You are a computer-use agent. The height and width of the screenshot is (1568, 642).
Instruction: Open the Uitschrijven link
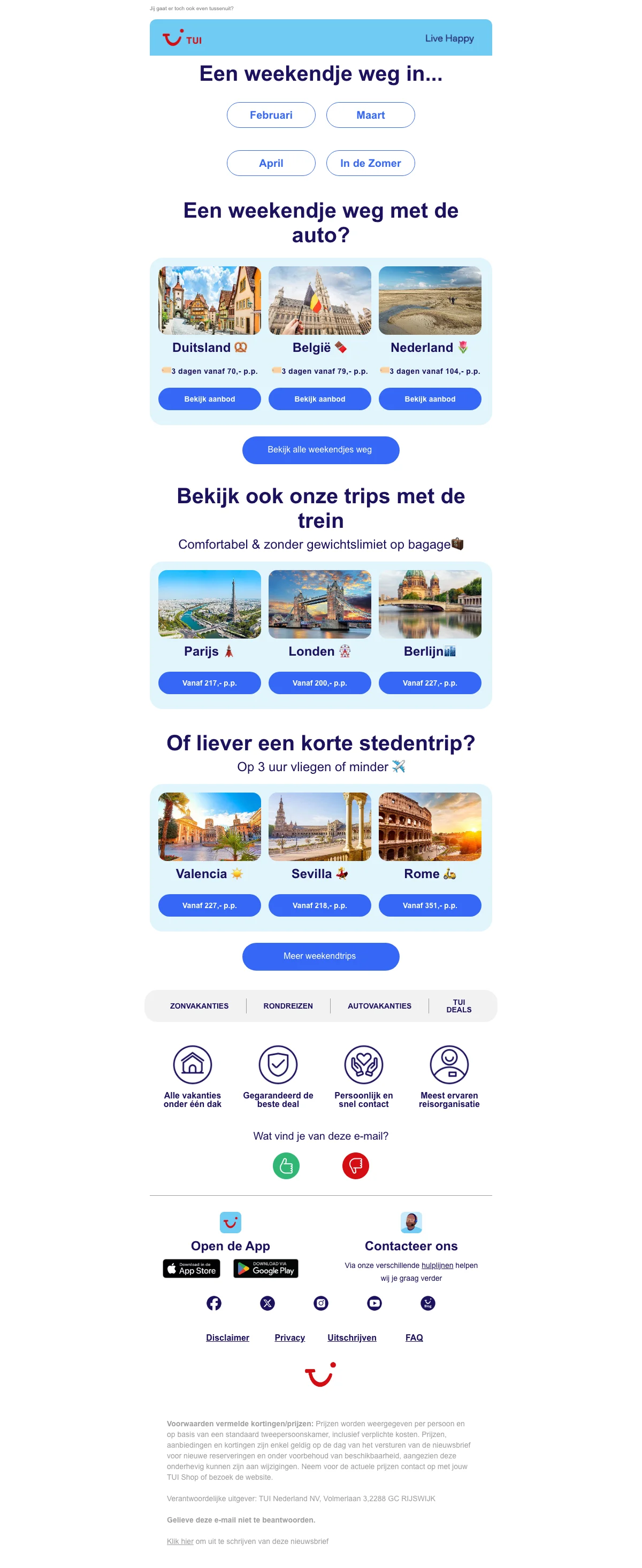coord(351,1338)
